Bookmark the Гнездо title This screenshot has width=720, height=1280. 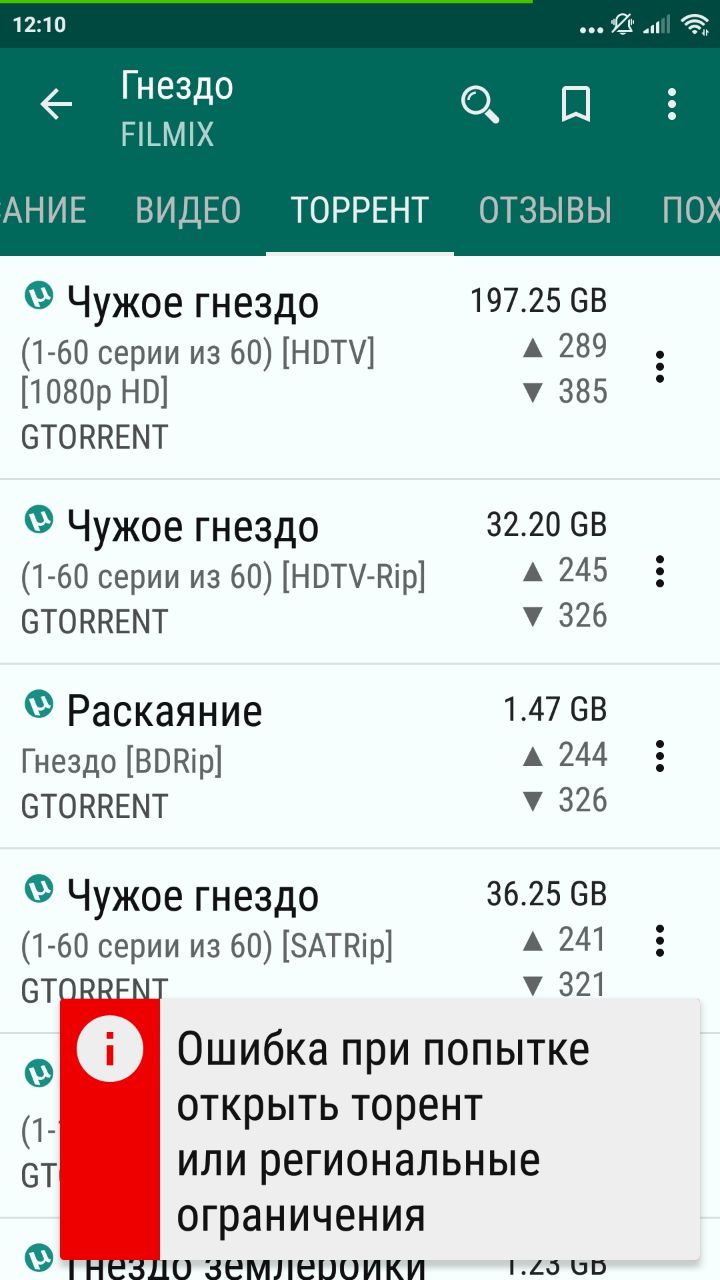(x=576, y=104)
